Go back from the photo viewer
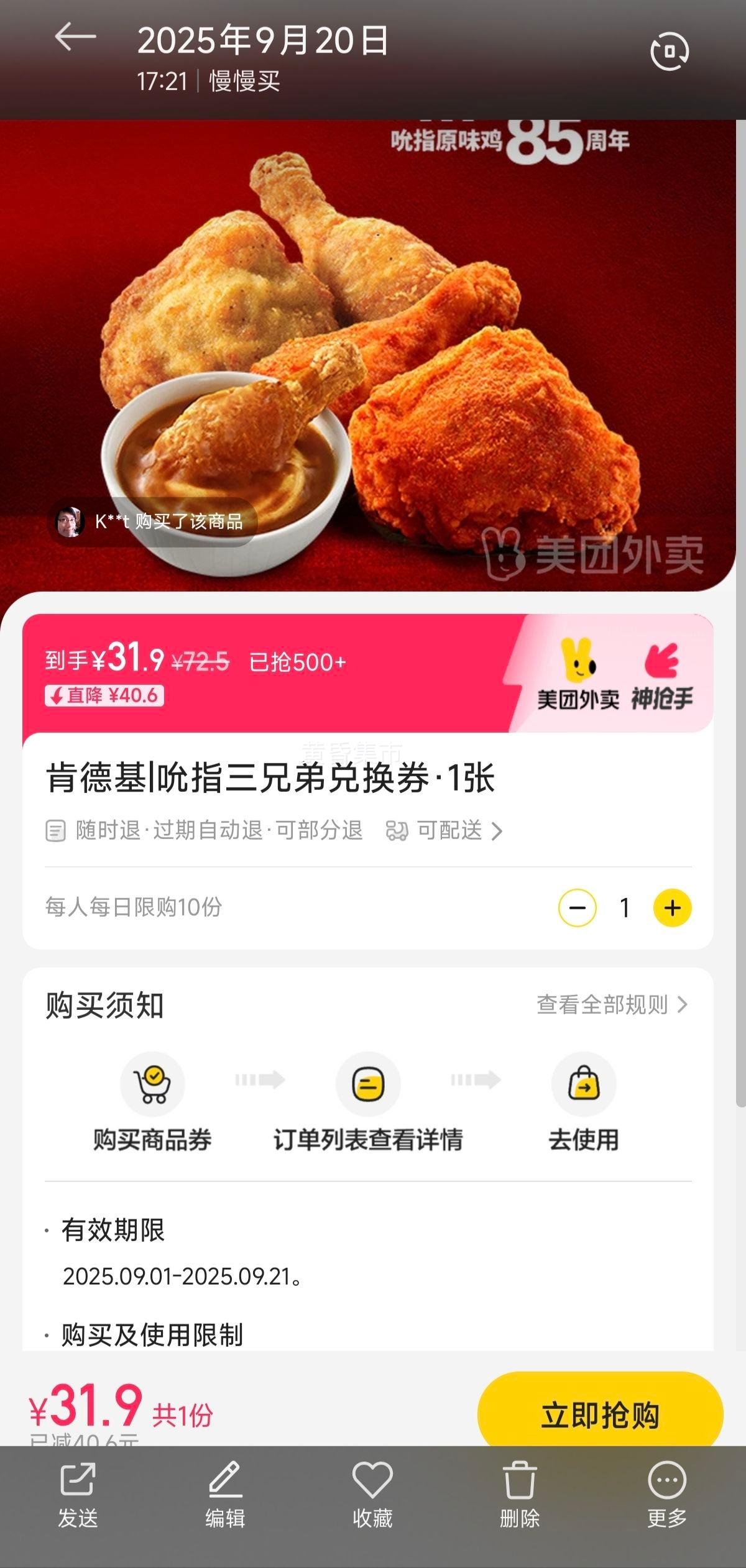Screen dimensions: 746x1568 pyautogui.click(x=75, y=39)
